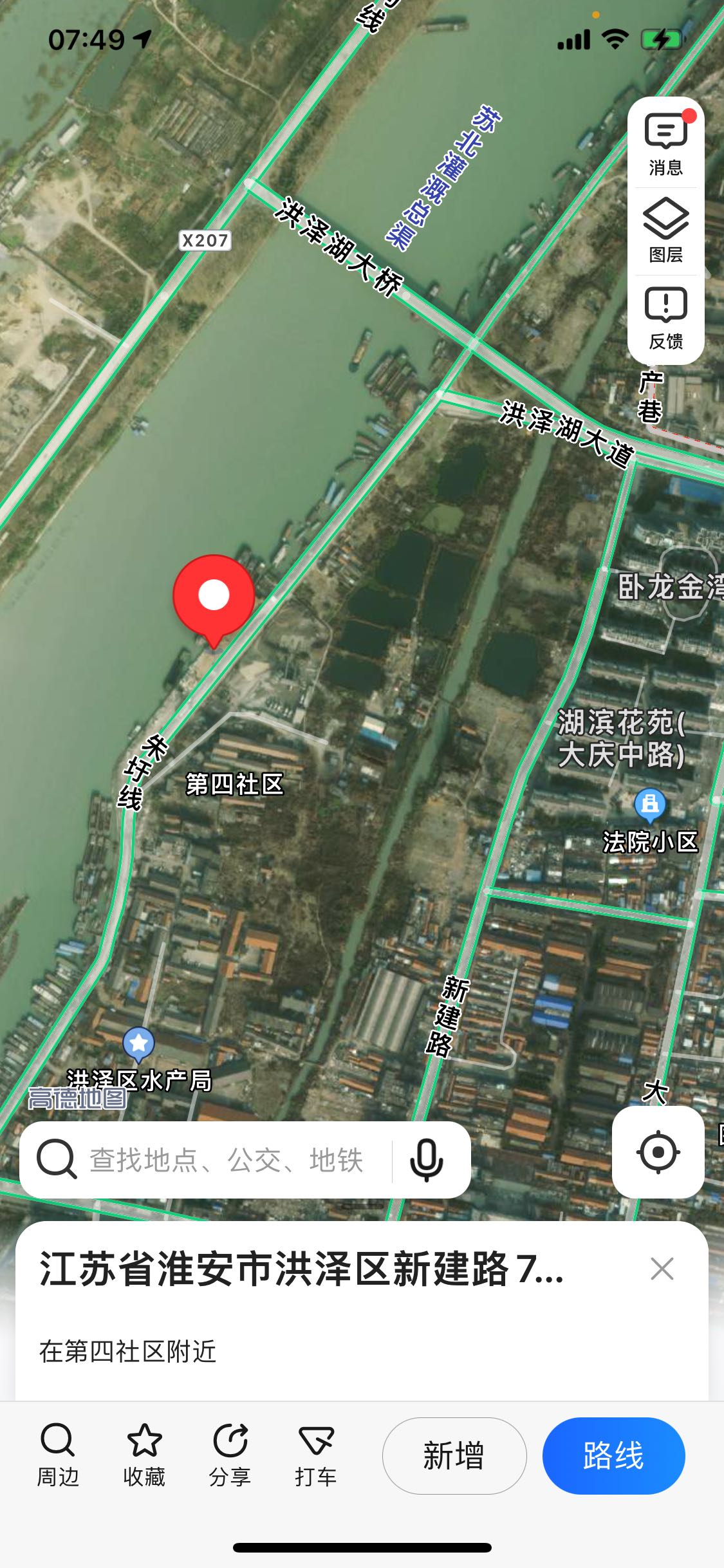This screenshot has width=724, height=1568.
Task: Share this location via 分享
Action: [x=230, y=1455]
